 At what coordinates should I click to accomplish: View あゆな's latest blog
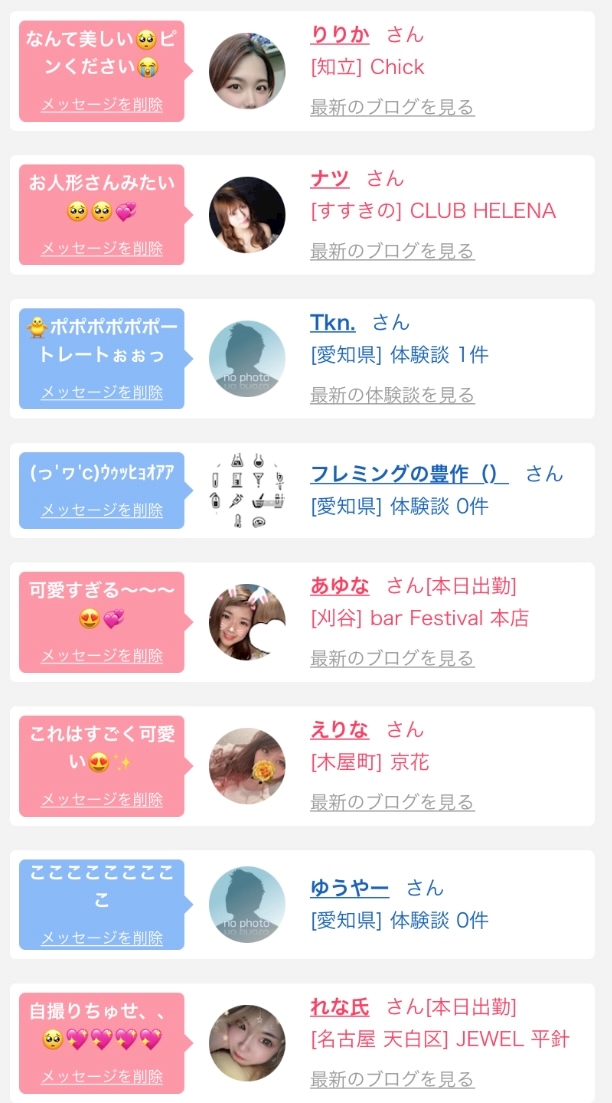point(392,658)
